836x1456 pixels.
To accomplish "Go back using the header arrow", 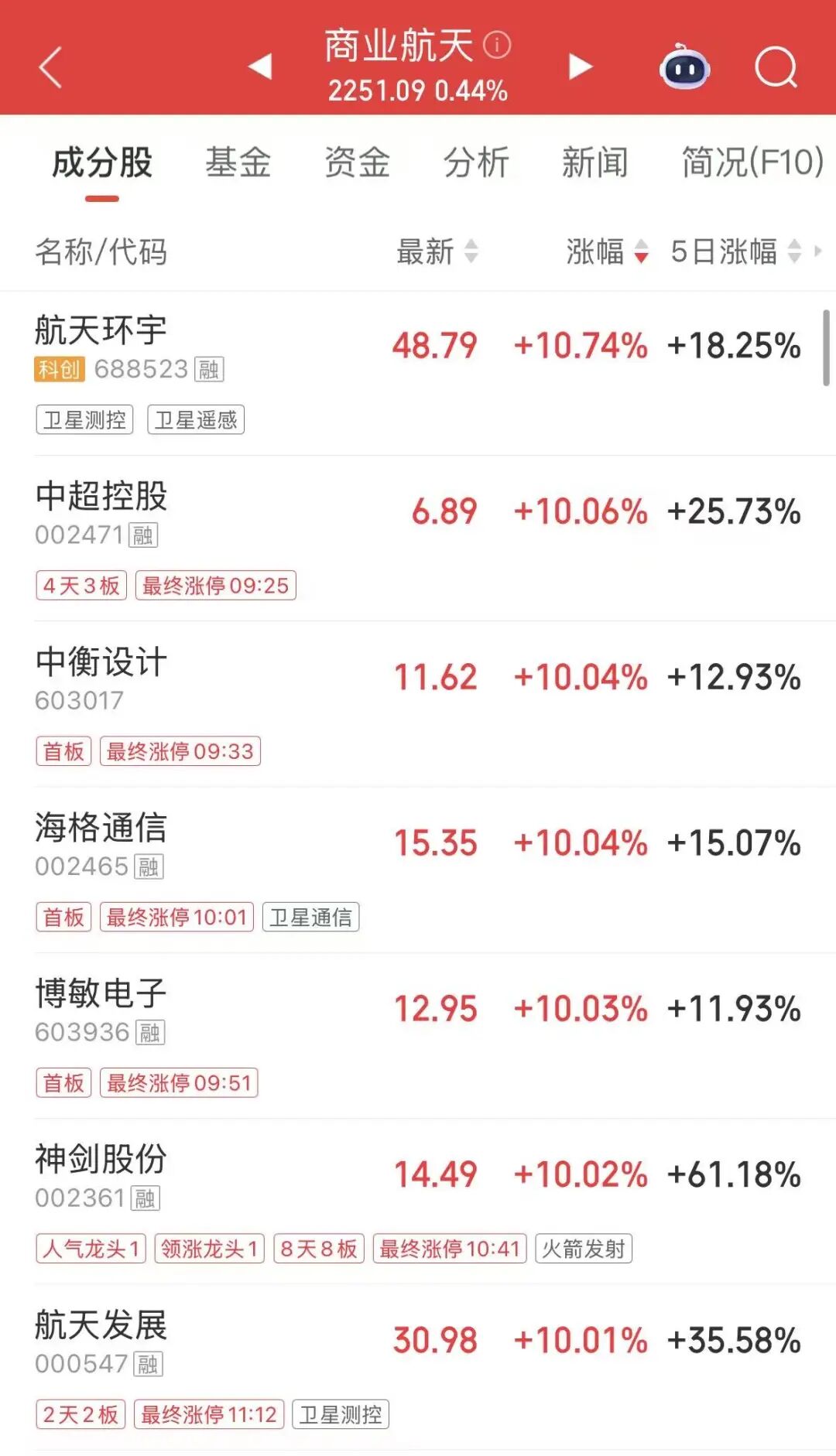I will 51,67.
